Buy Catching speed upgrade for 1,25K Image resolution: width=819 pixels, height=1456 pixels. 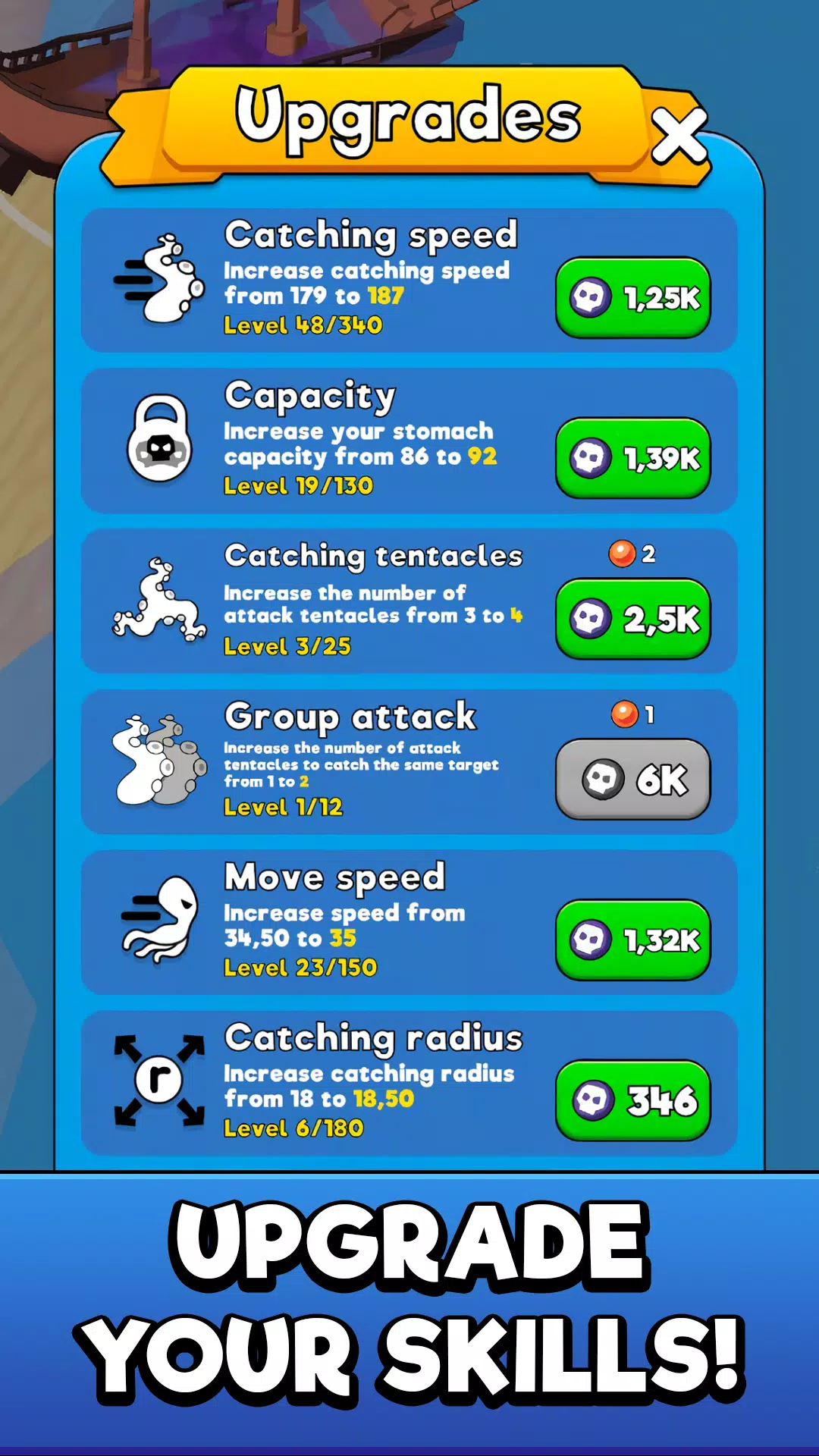pos(633,297)
